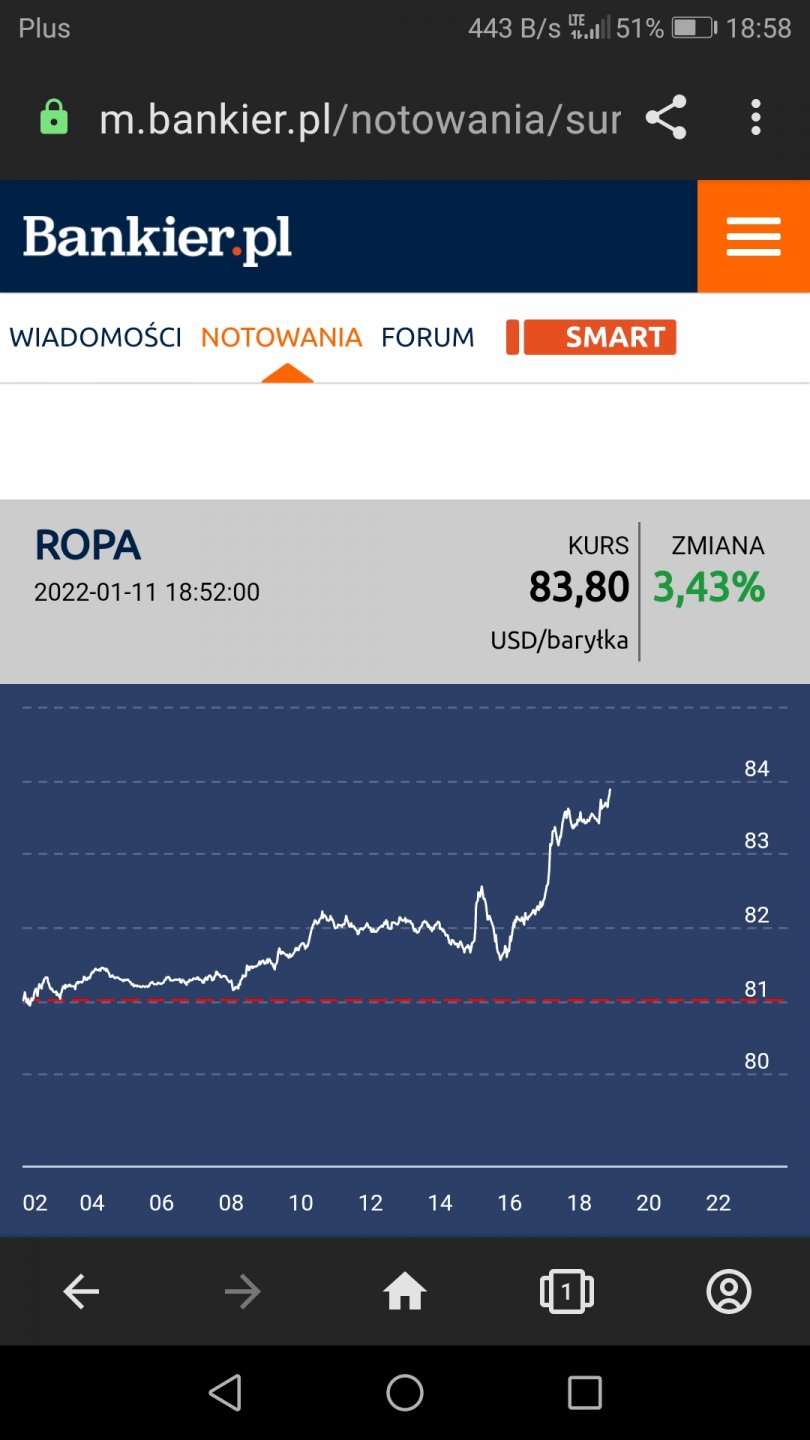Image resolution: width=810 pixels, height=1440 pixels.
Task: Open the SMART banner link
Action: [592, 338]
